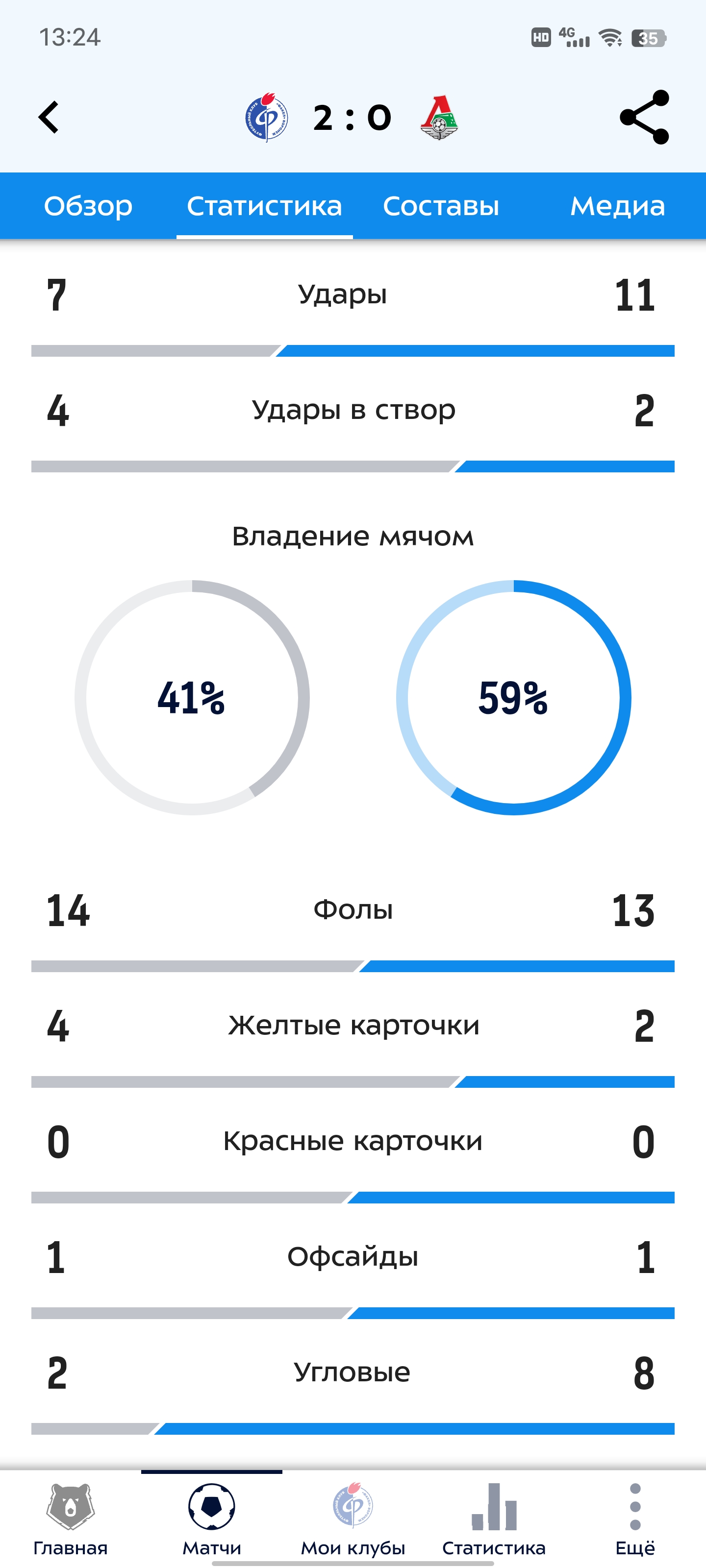Open Главная in the bottom navigation

pyautogui.click(x=71, y=1518)
